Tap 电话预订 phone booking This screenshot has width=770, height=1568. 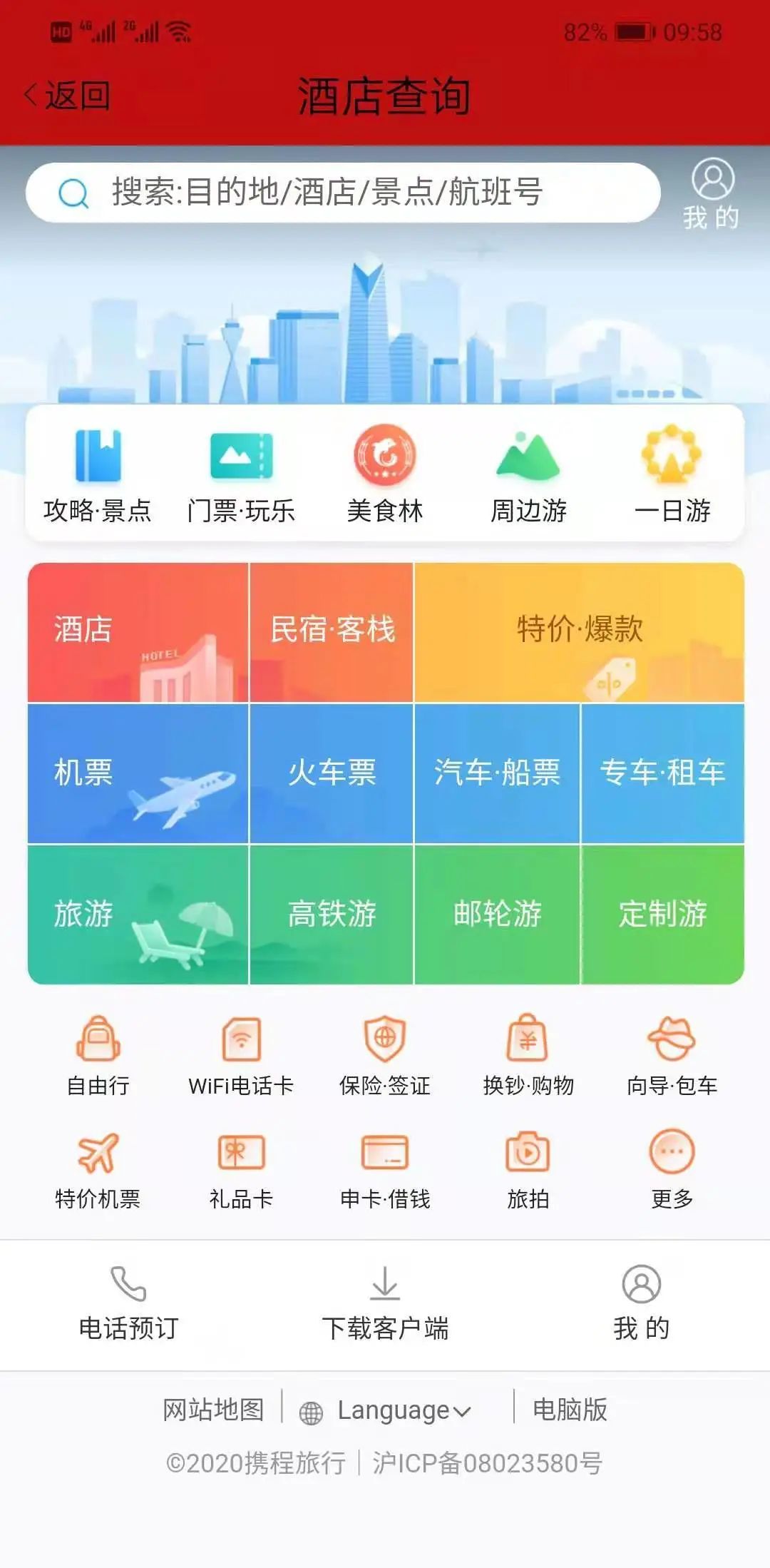(x=128, y=1304)
